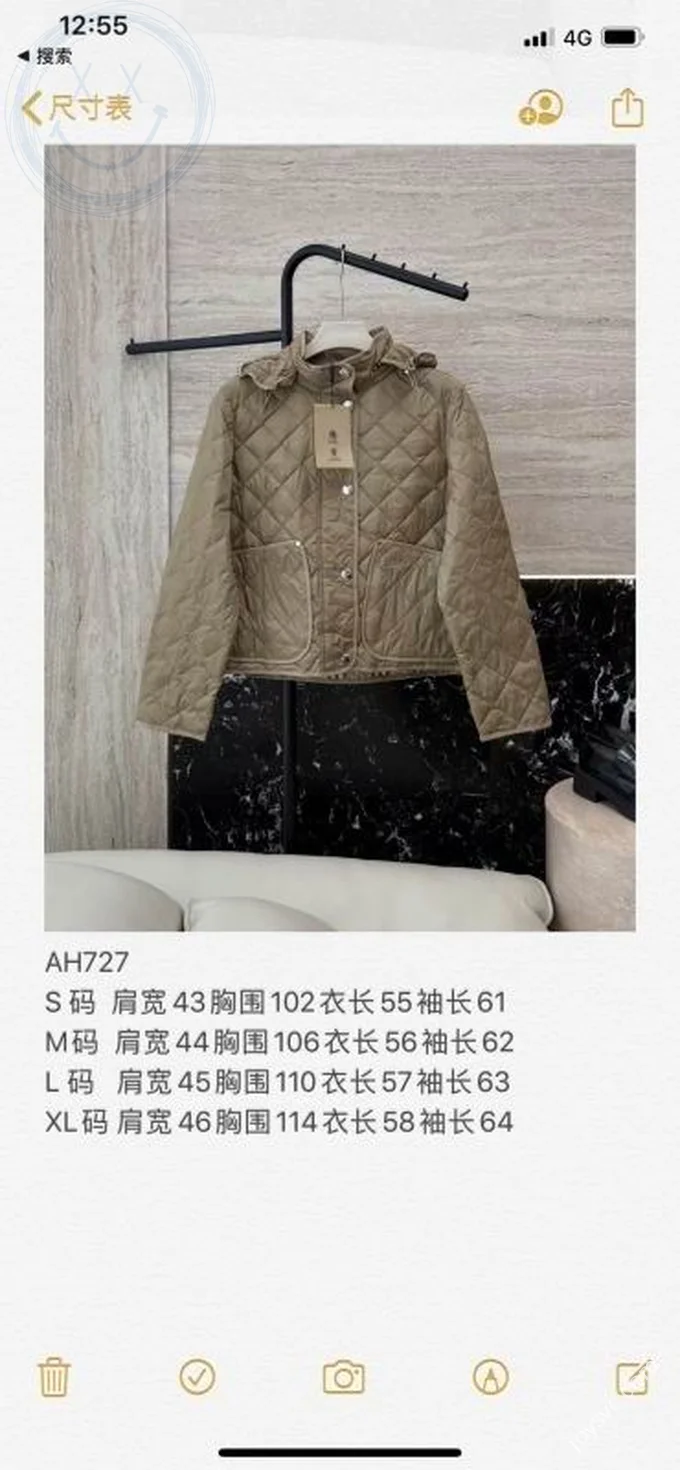
Task: Go back to the 尺寸表 folder
Action: click(x=78, y=108)
